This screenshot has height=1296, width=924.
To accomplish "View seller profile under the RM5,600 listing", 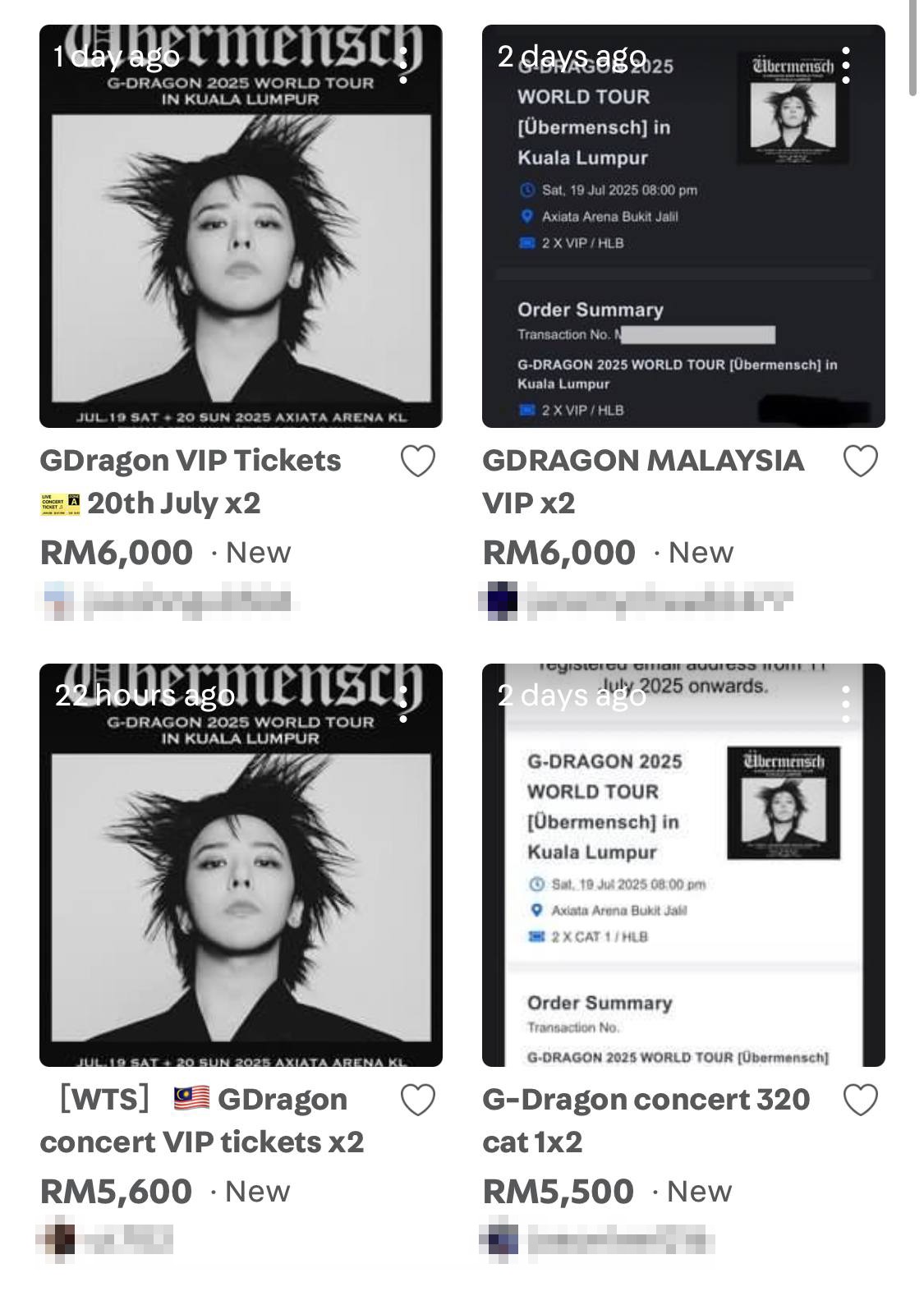I will (107, 1239).
